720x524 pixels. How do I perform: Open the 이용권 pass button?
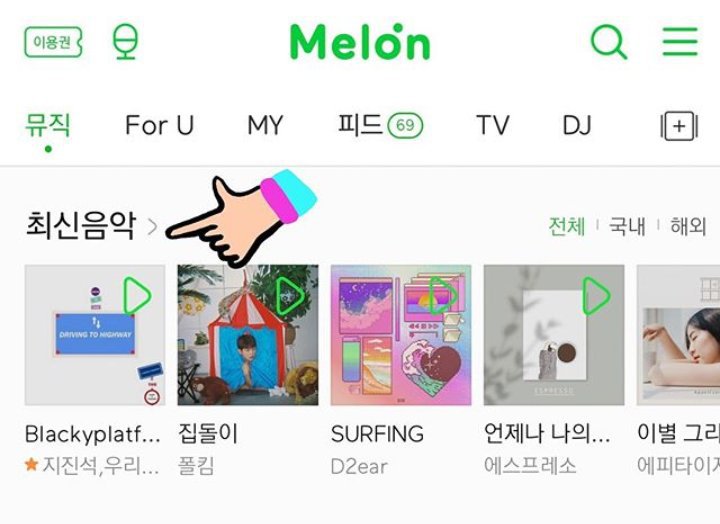pyautogui.click(x=53, y=42)
